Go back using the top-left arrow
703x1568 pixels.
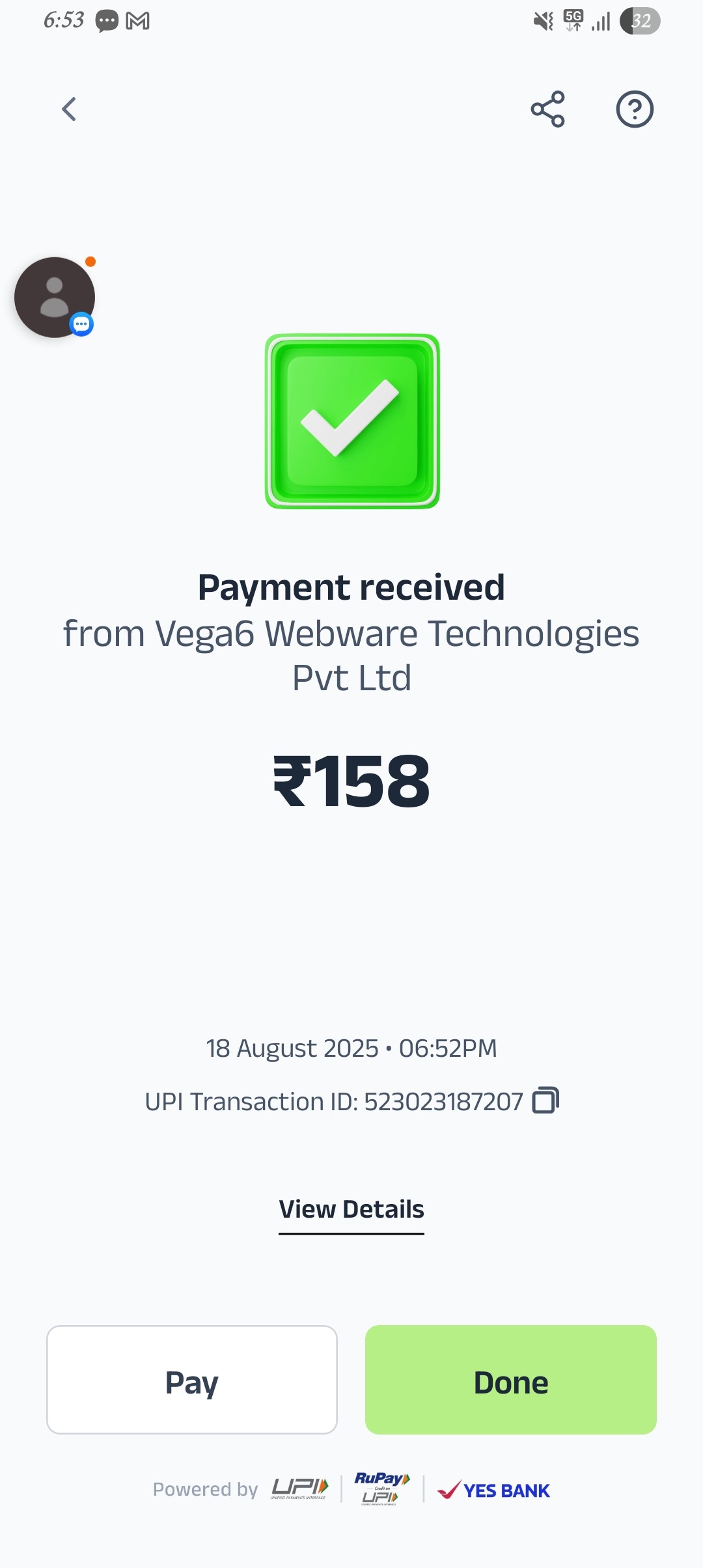tap(69, 109)
